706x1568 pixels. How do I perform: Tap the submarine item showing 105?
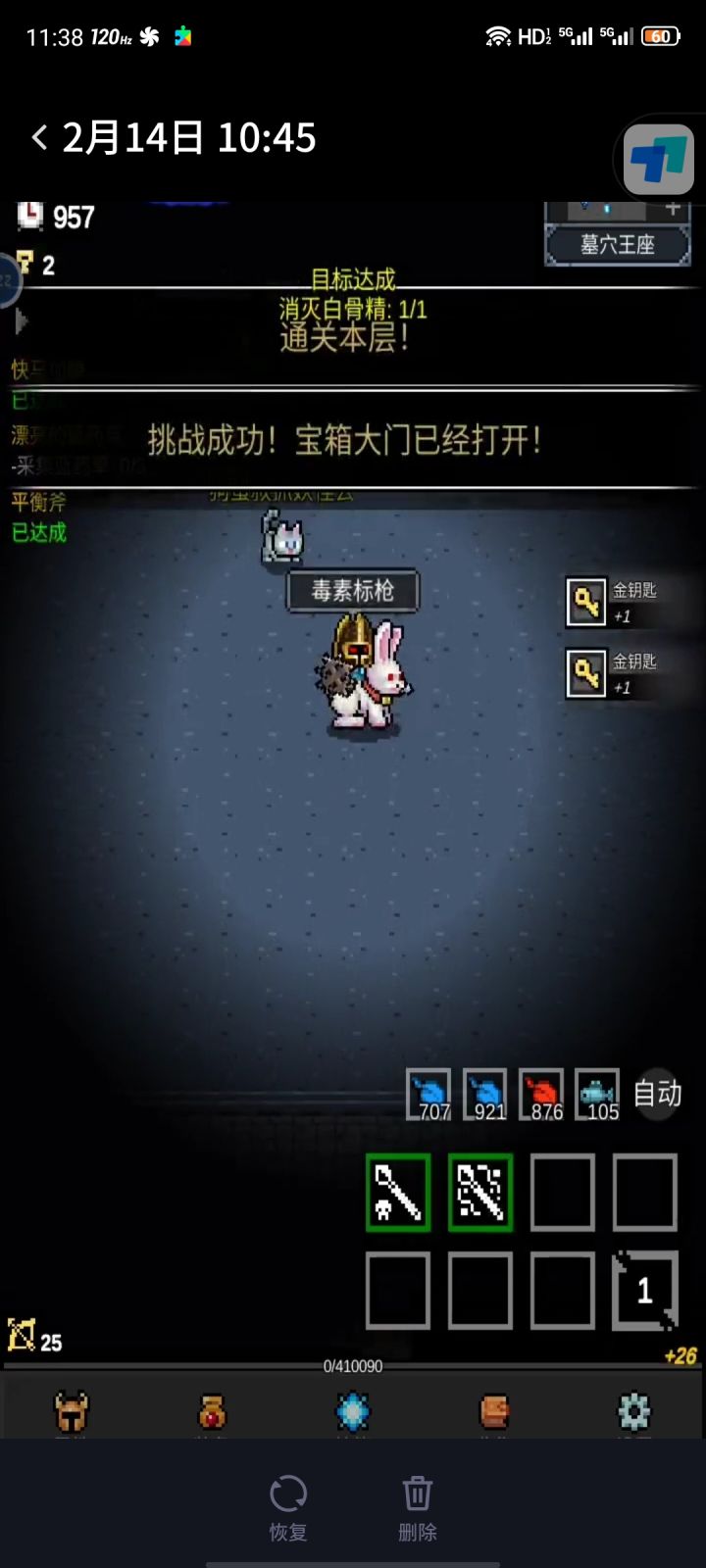[x=597, y=1095]
